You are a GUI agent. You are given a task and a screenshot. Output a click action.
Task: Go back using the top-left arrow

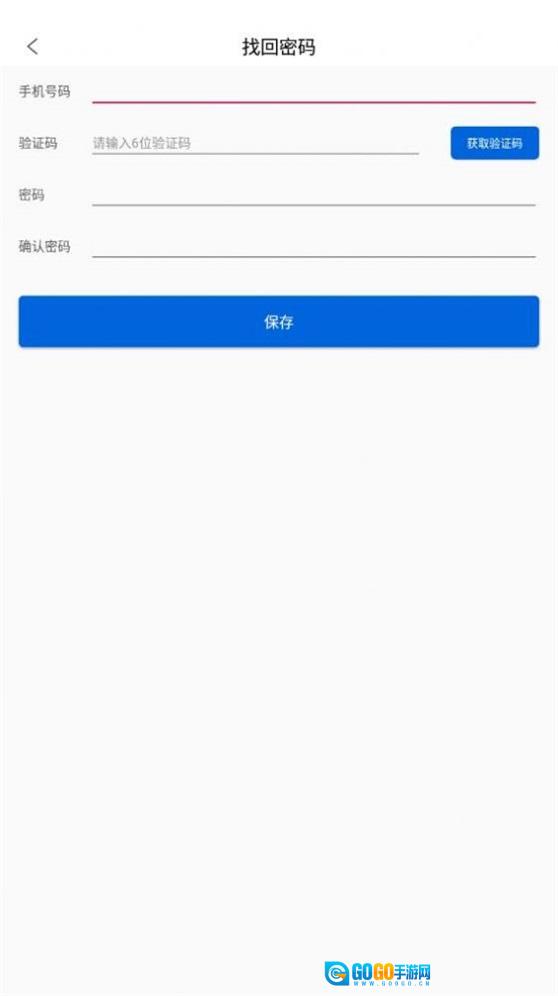point(32,46)
